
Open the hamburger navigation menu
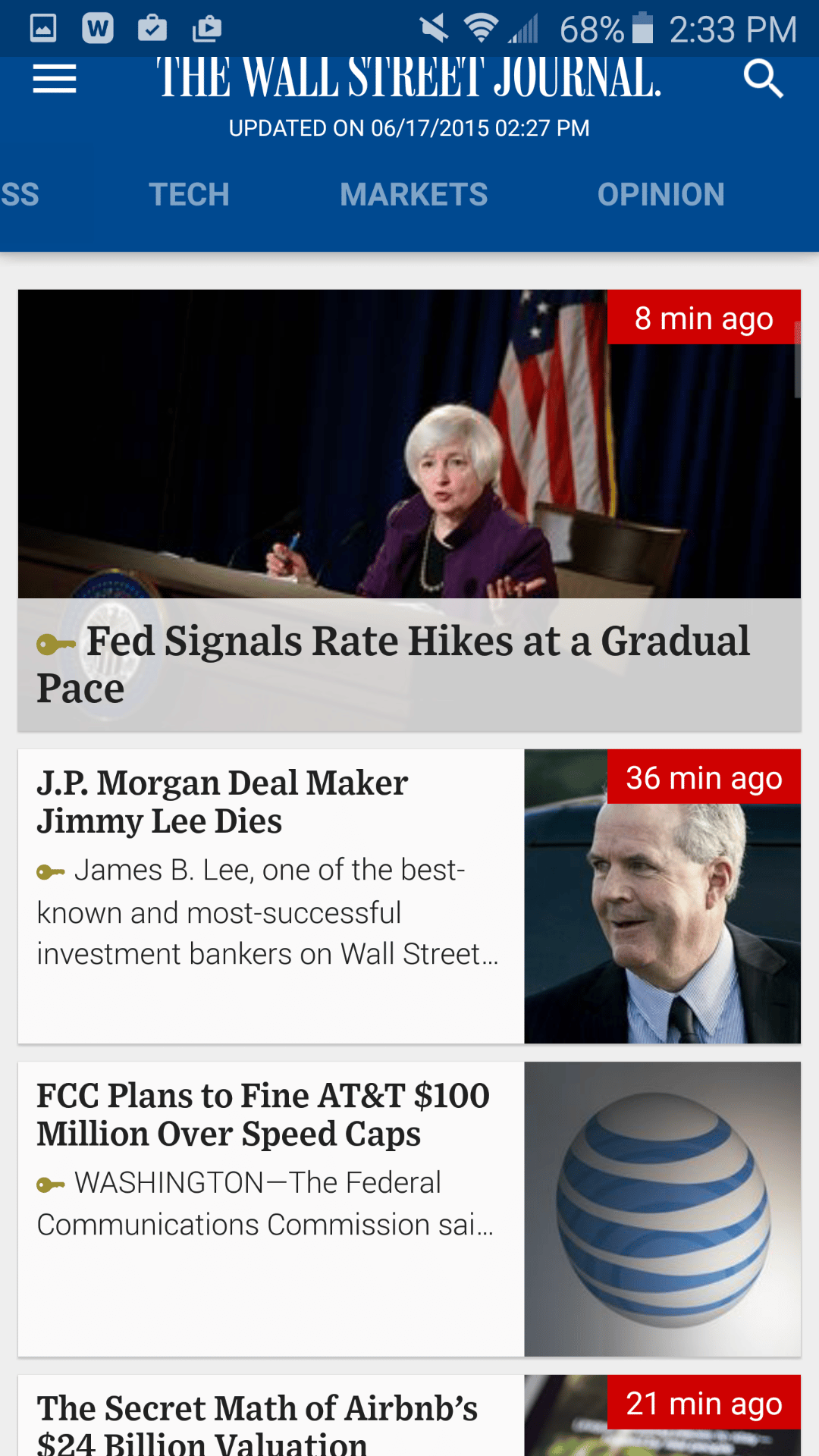55,79
